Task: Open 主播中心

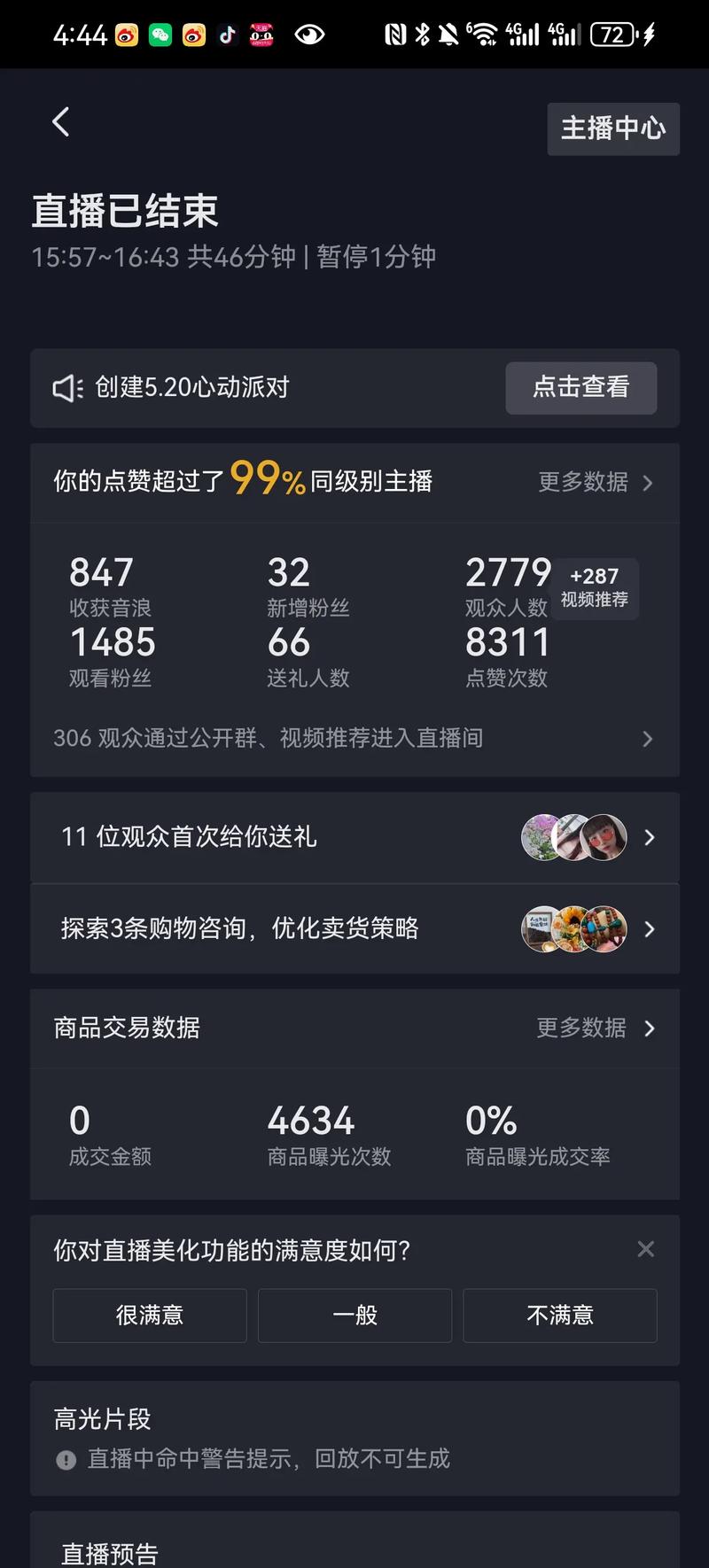Action: click(x=612, y=129)
